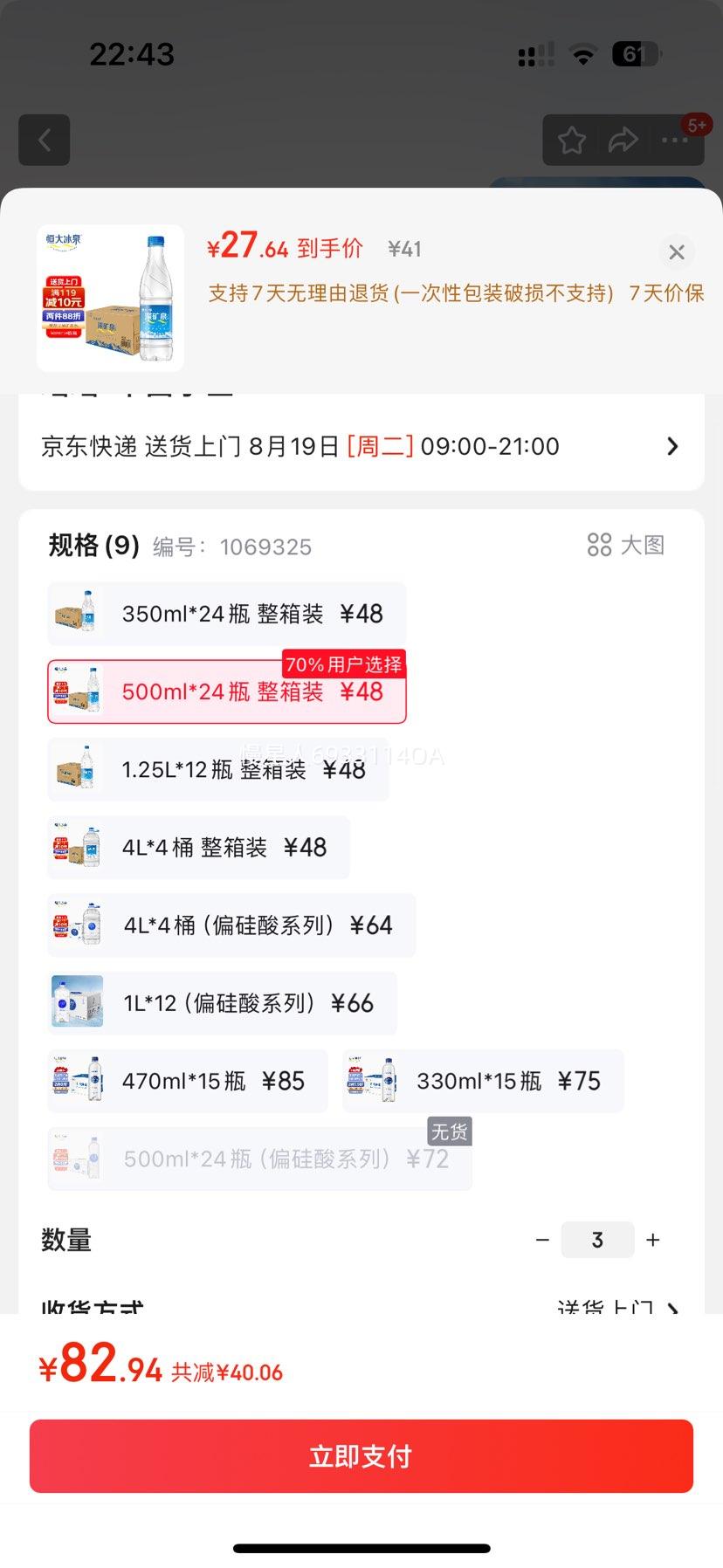
Task: Close the product specification sheet
Action: [x=676, y=252]
